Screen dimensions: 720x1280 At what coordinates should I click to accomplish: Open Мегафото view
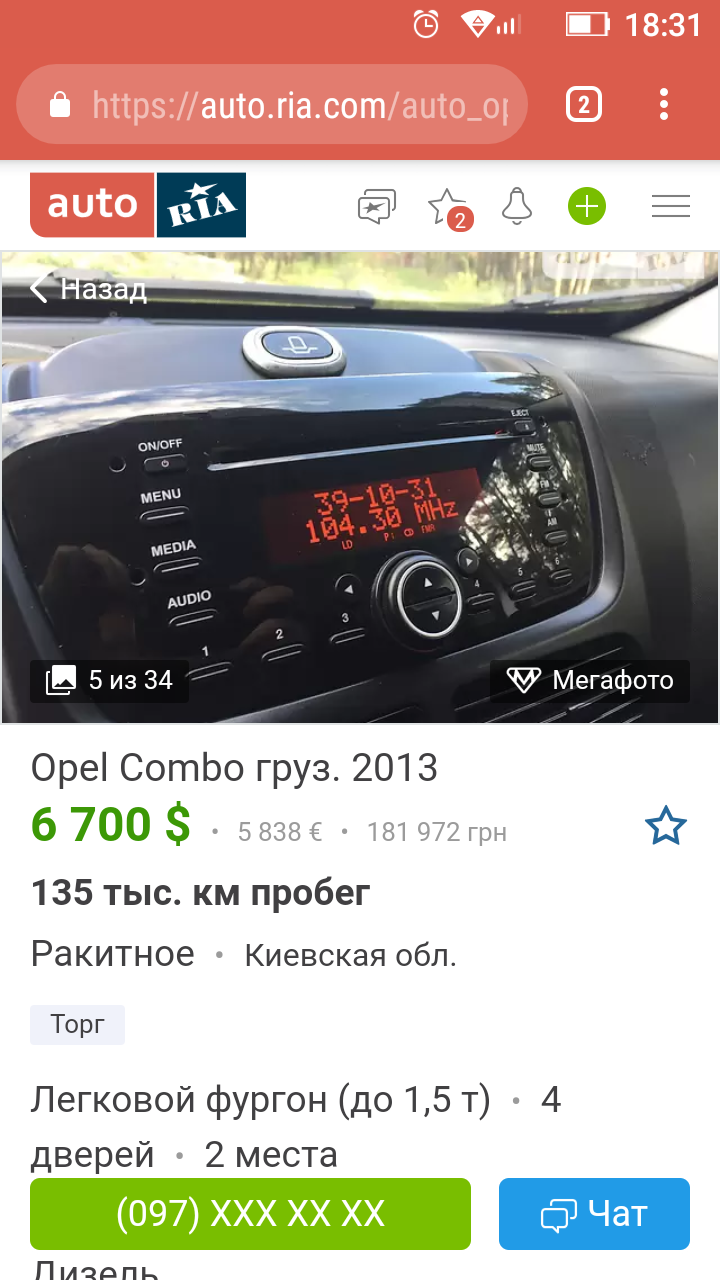pyautogui.click(x=590, y=681)
